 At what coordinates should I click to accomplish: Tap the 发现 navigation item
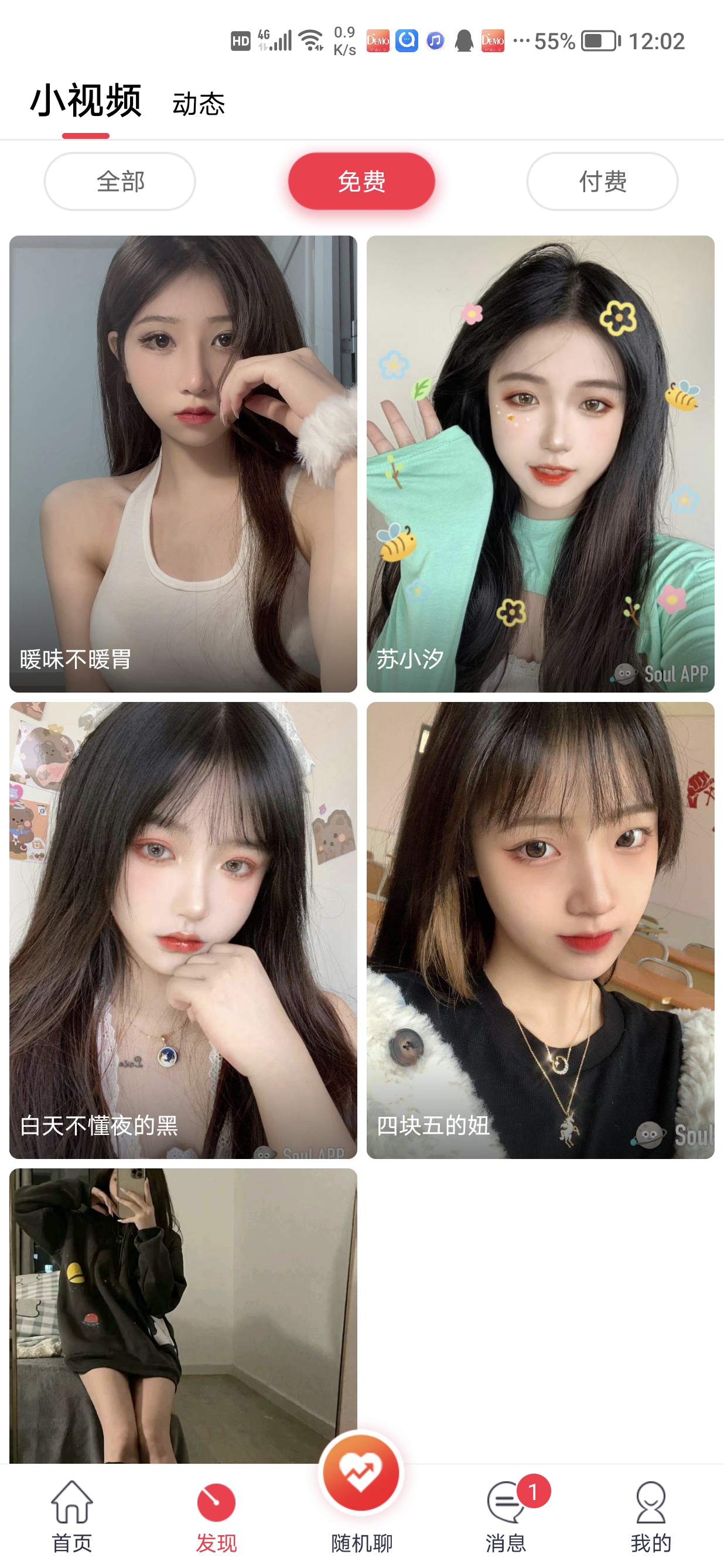click(x=216, y=1516)
